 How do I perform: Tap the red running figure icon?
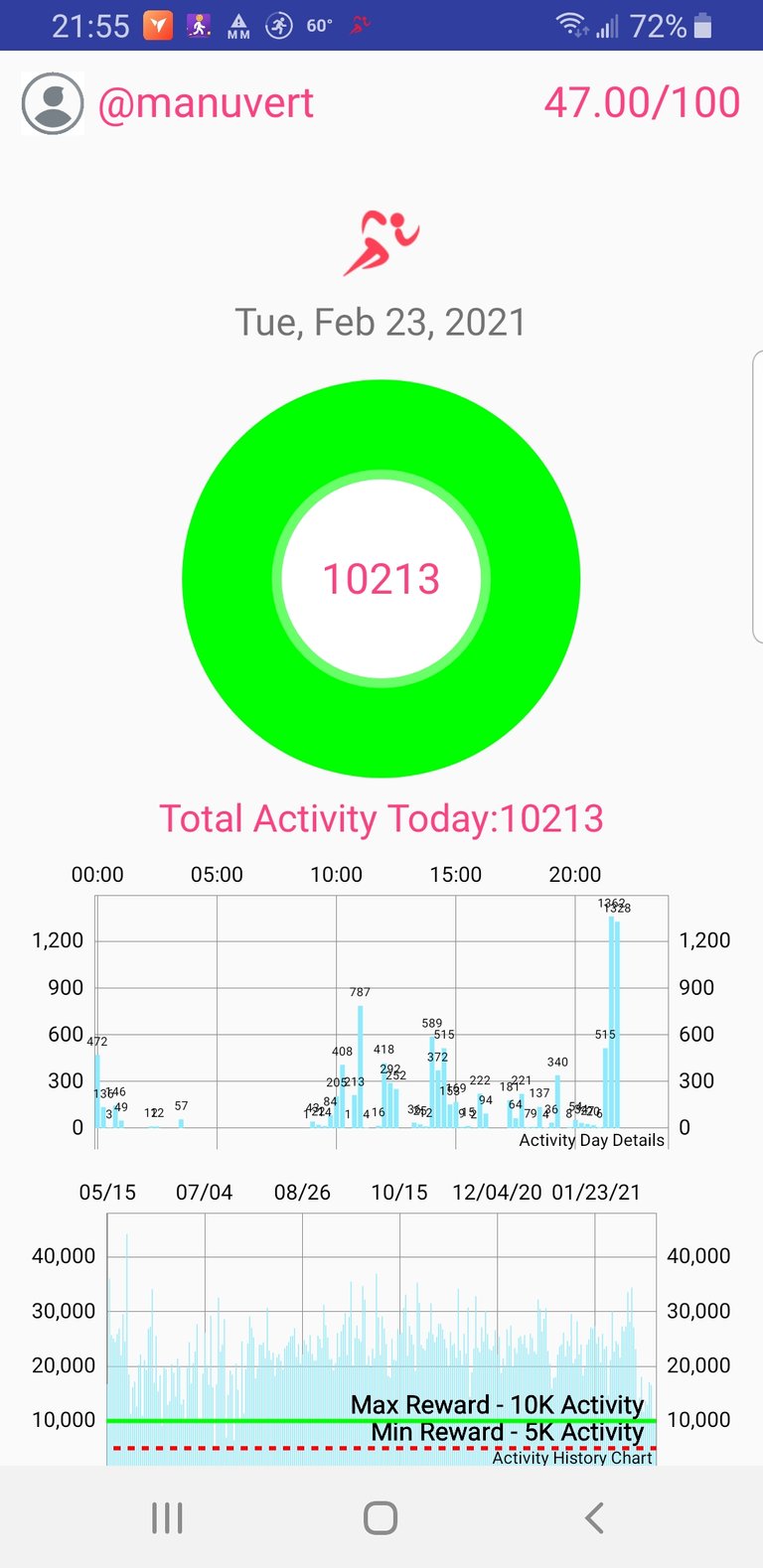[381, 242]
